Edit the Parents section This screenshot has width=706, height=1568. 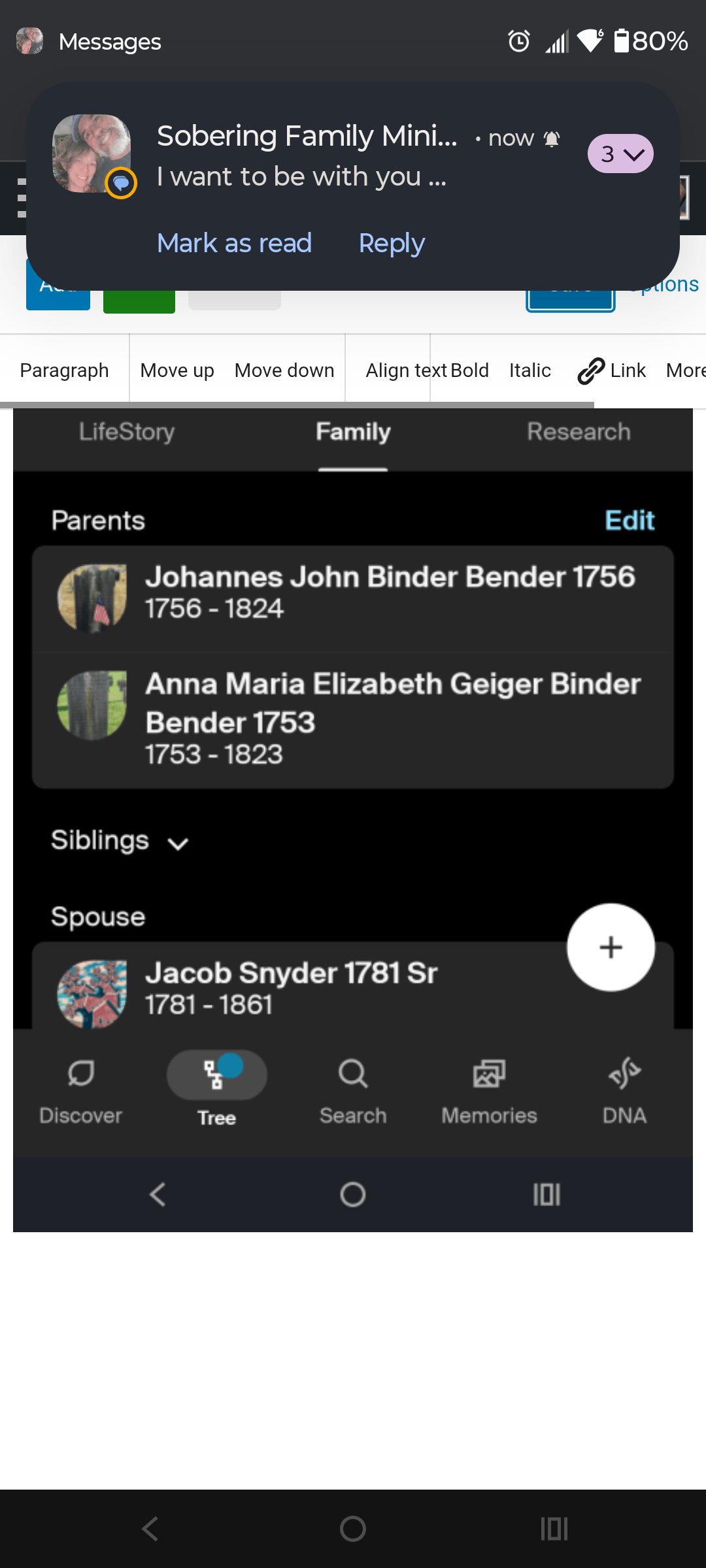coord(628,520)
